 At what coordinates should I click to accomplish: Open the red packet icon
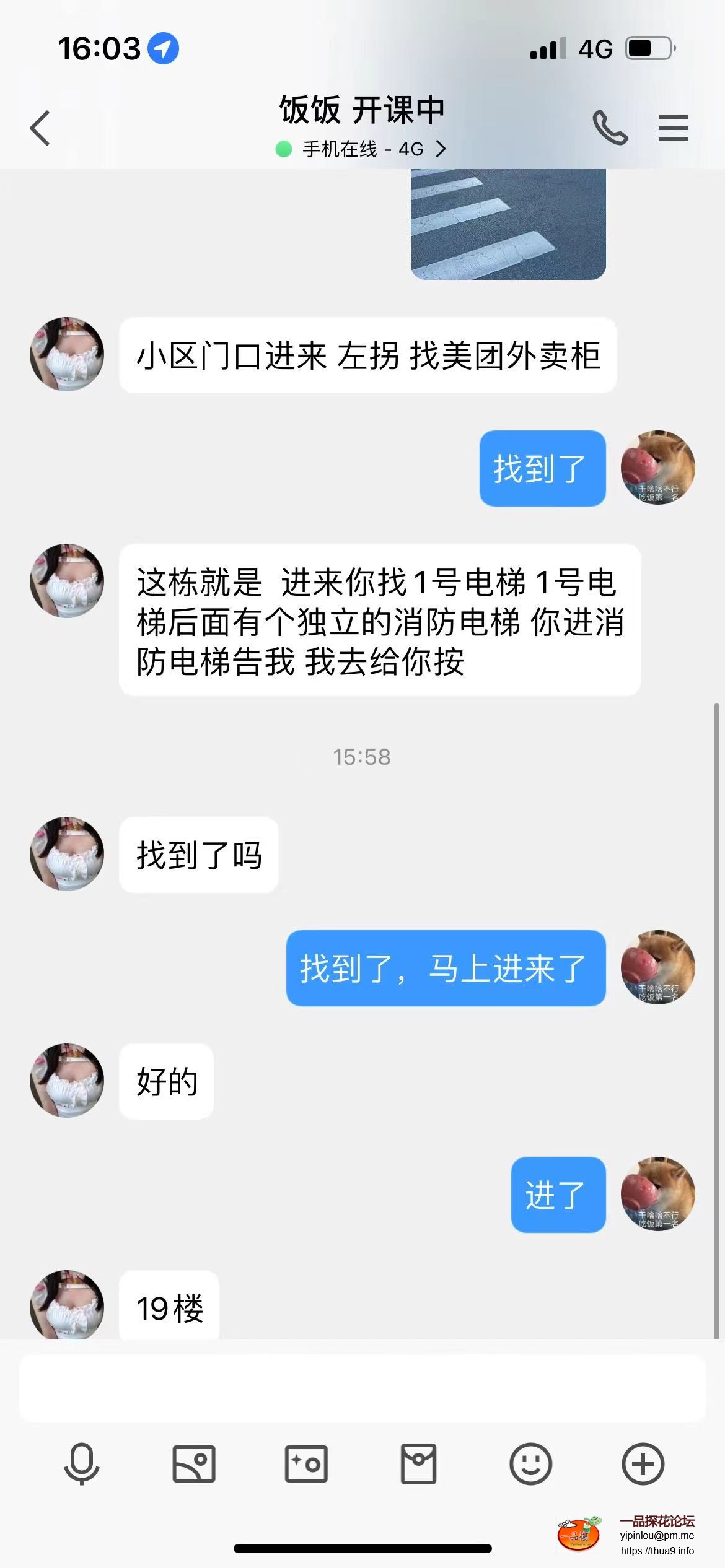418,1465
